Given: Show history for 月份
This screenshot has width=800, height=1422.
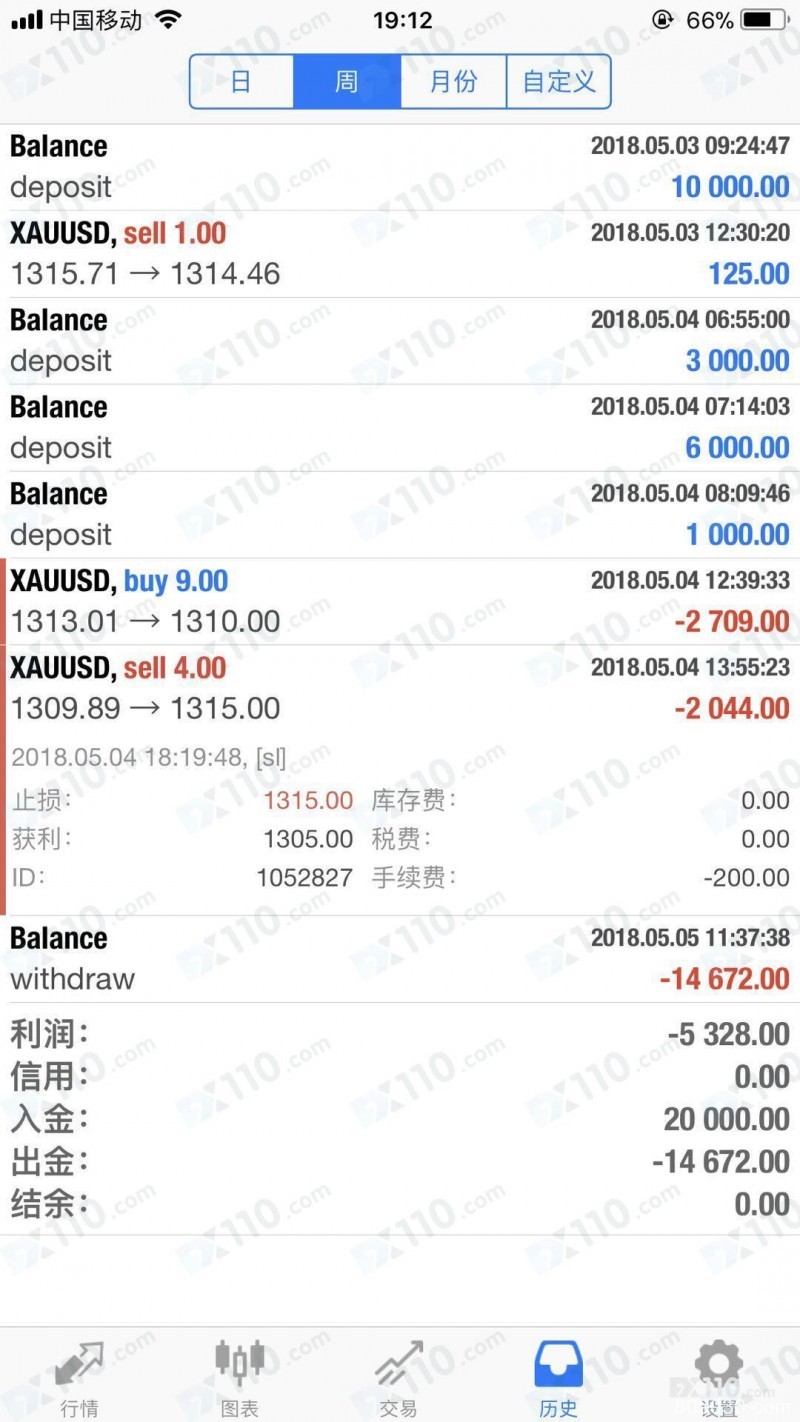Looking at the screenshot, I should point(453,82).
